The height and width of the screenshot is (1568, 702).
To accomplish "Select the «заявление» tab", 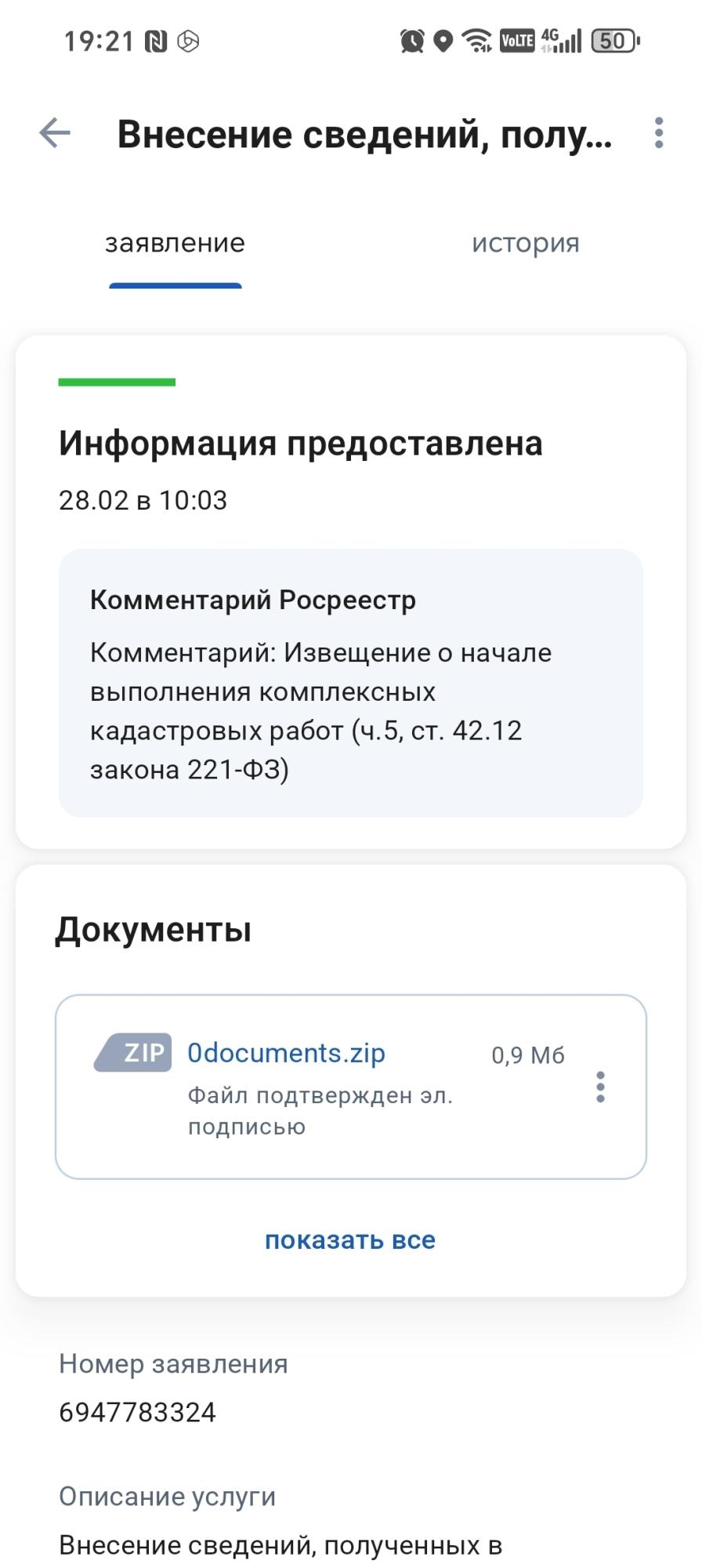I will coord(175,243).
